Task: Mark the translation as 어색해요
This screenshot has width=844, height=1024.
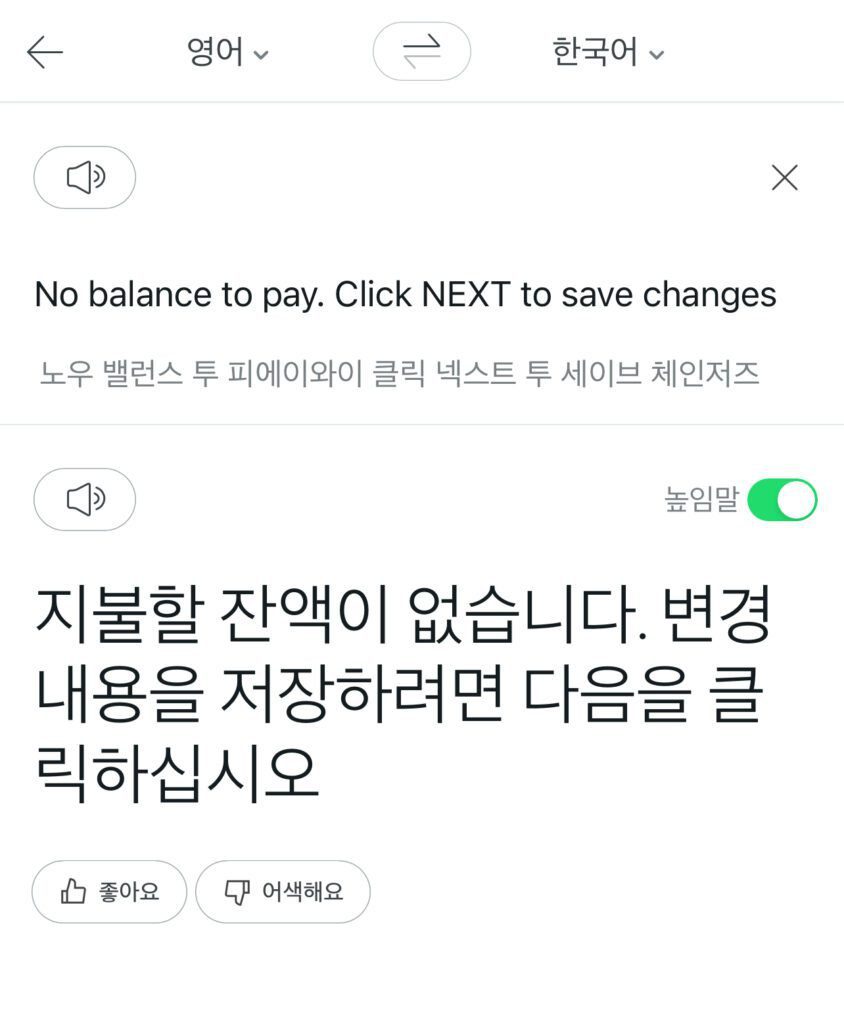Action: tap(282, 891)
